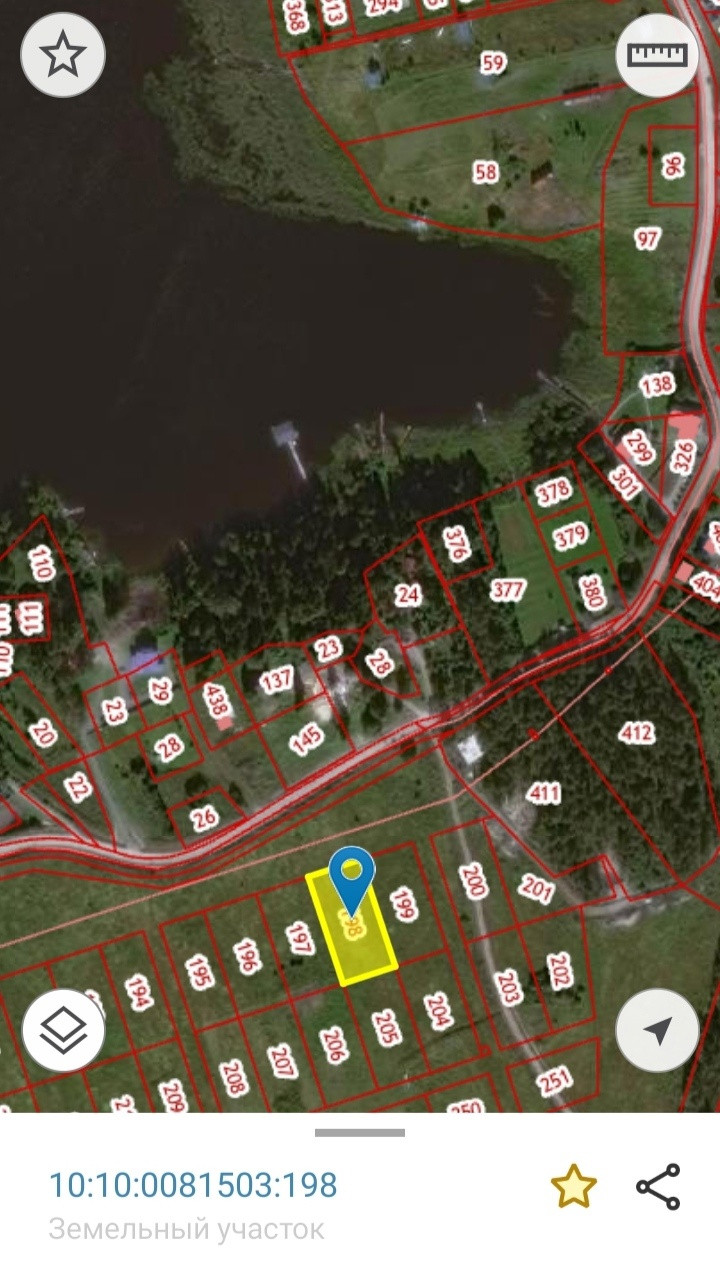
Task: Open details for parcel 10:10:0081503:198
Action: pyautogui.click(x=194, y=1186)
